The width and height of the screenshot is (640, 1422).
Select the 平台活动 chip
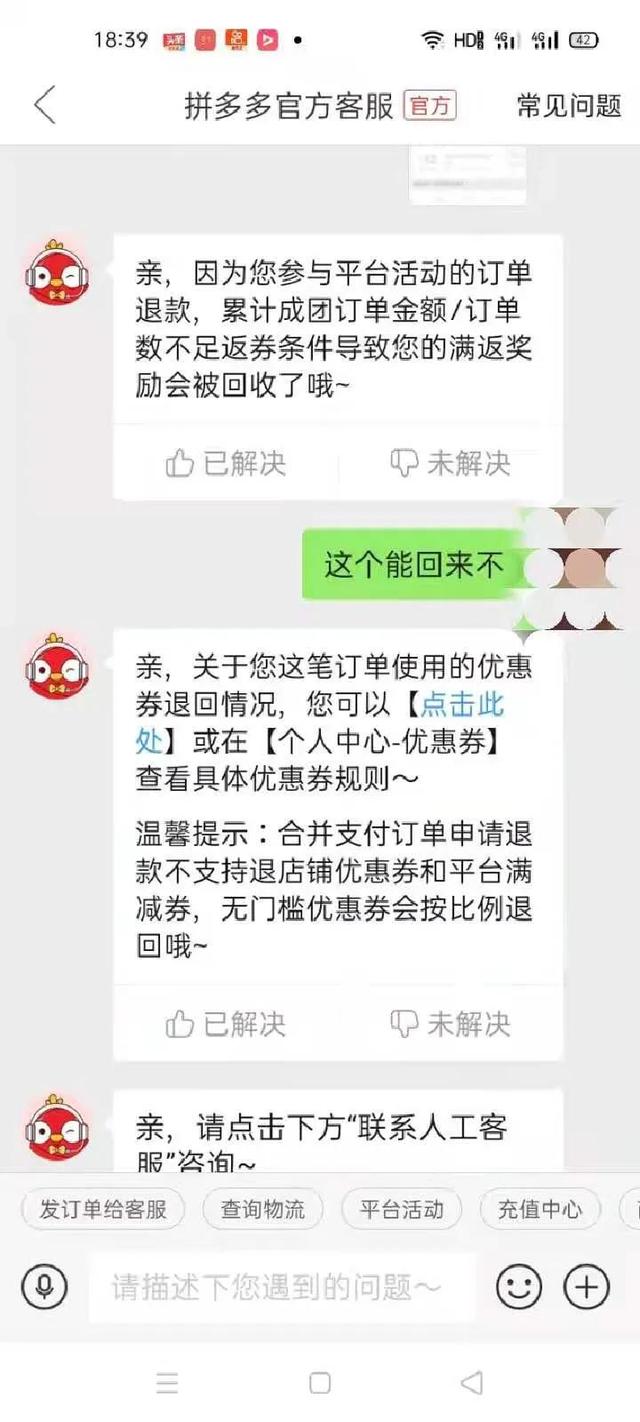coord(401,1209)
